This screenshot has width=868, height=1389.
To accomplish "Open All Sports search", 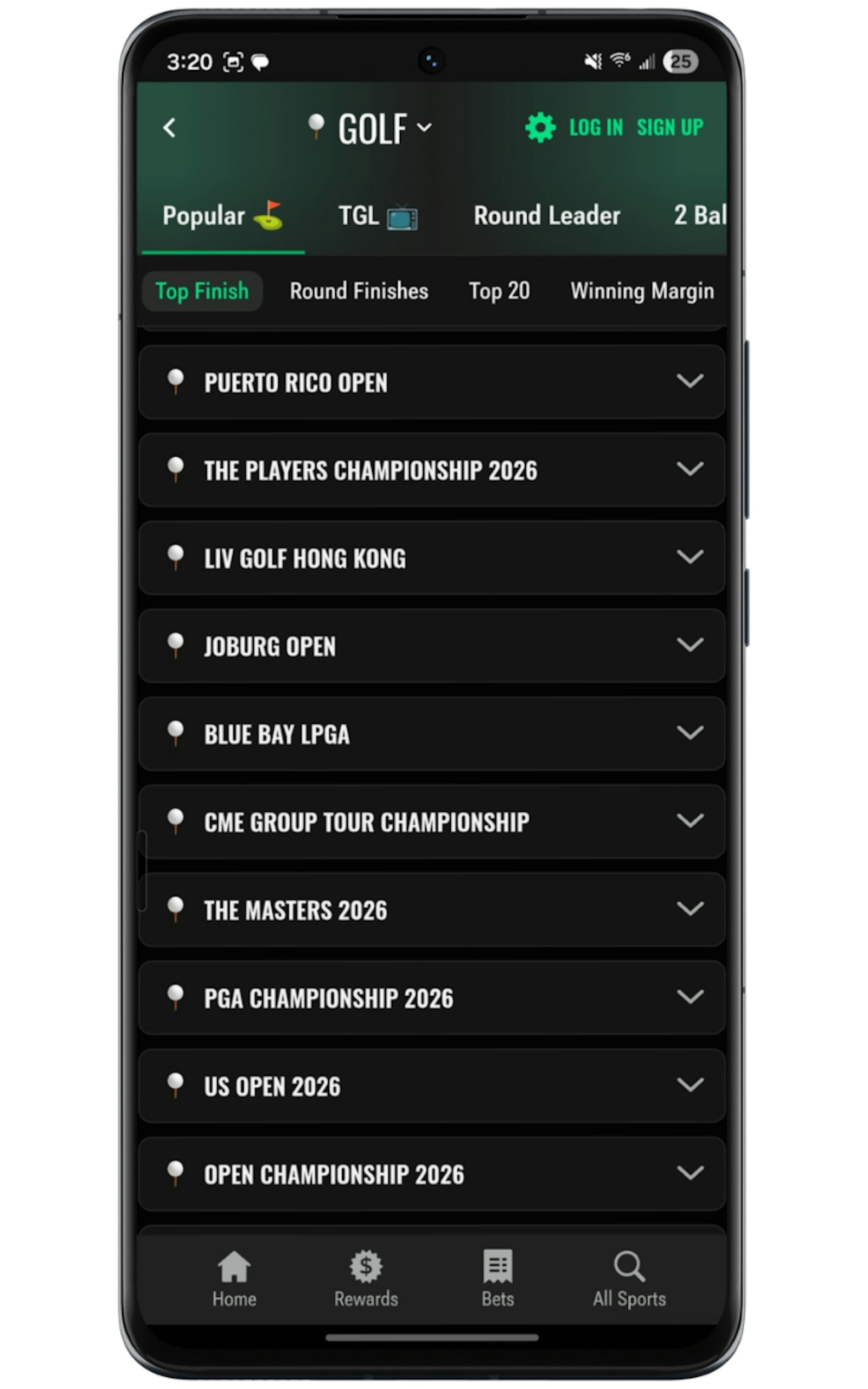I will [629, 1279].
